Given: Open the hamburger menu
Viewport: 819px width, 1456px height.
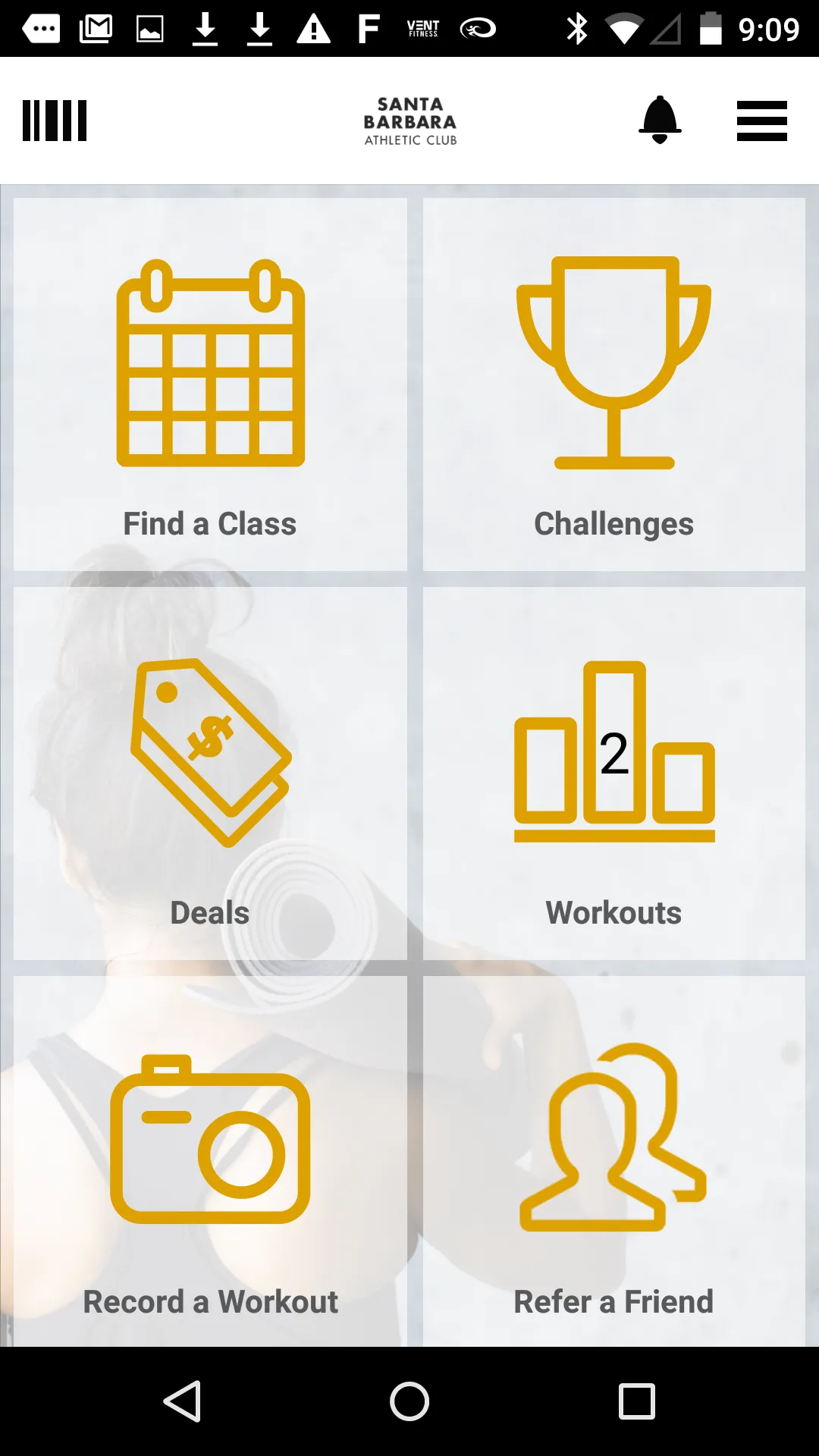Looking at the screenshot, I should [x=761, y=121].
